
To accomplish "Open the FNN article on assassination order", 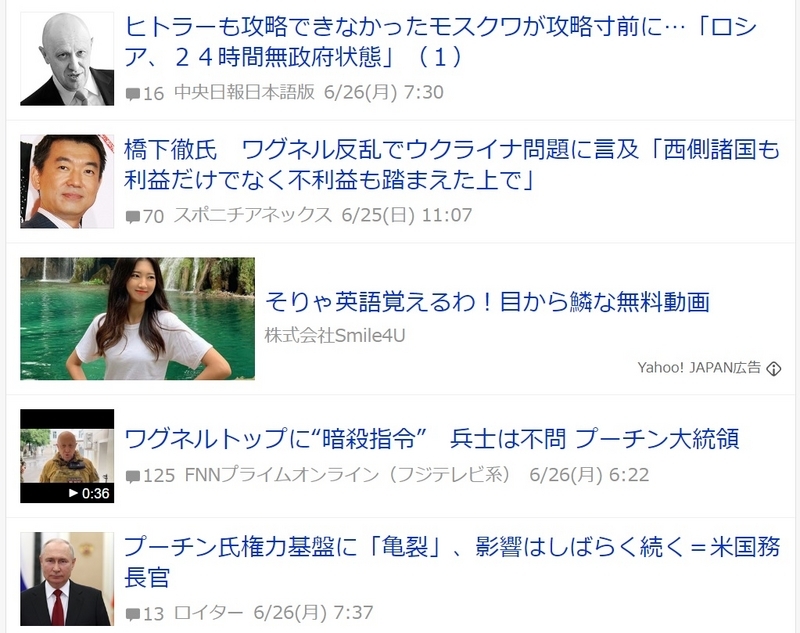I will tap(431, 438).
